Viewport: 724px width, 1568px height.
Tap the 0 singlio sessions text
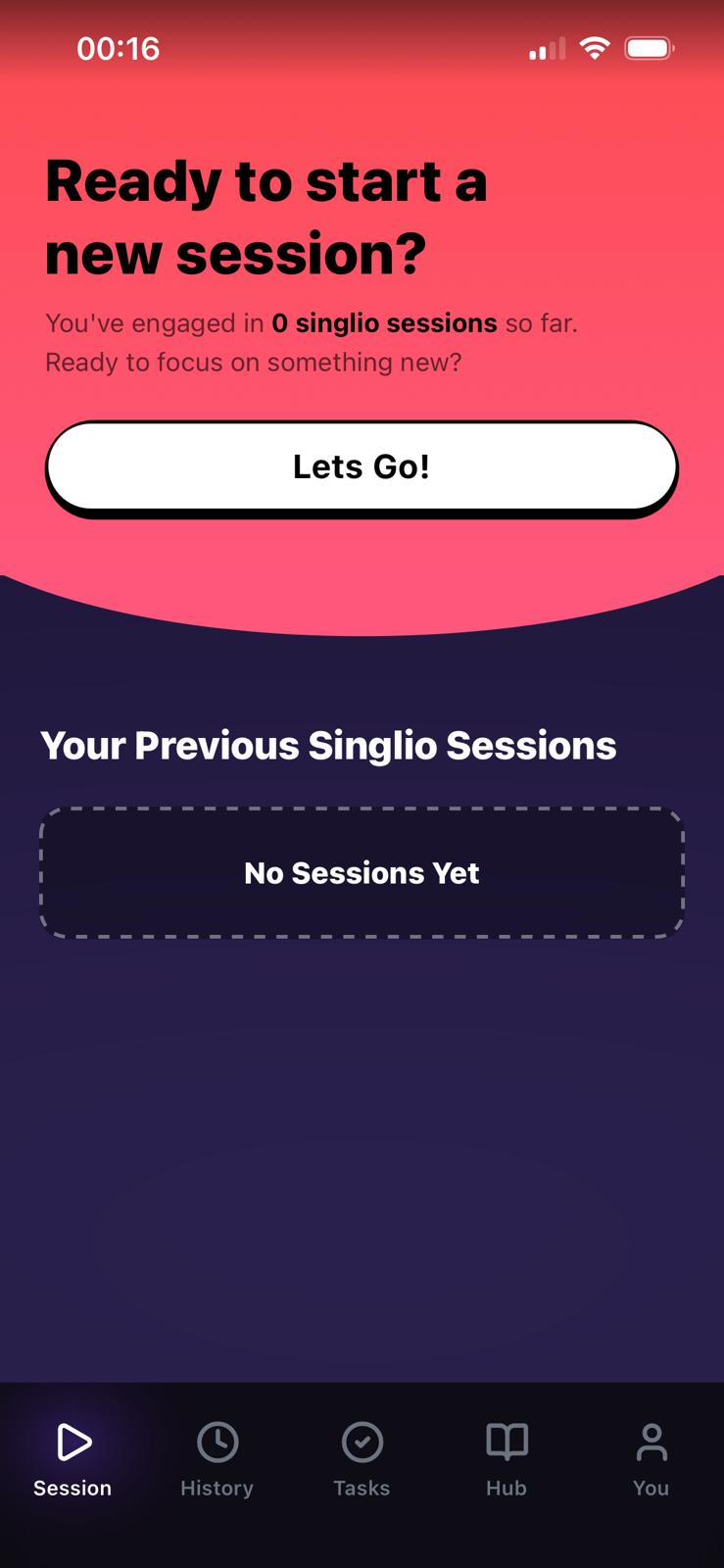point(386,322)
